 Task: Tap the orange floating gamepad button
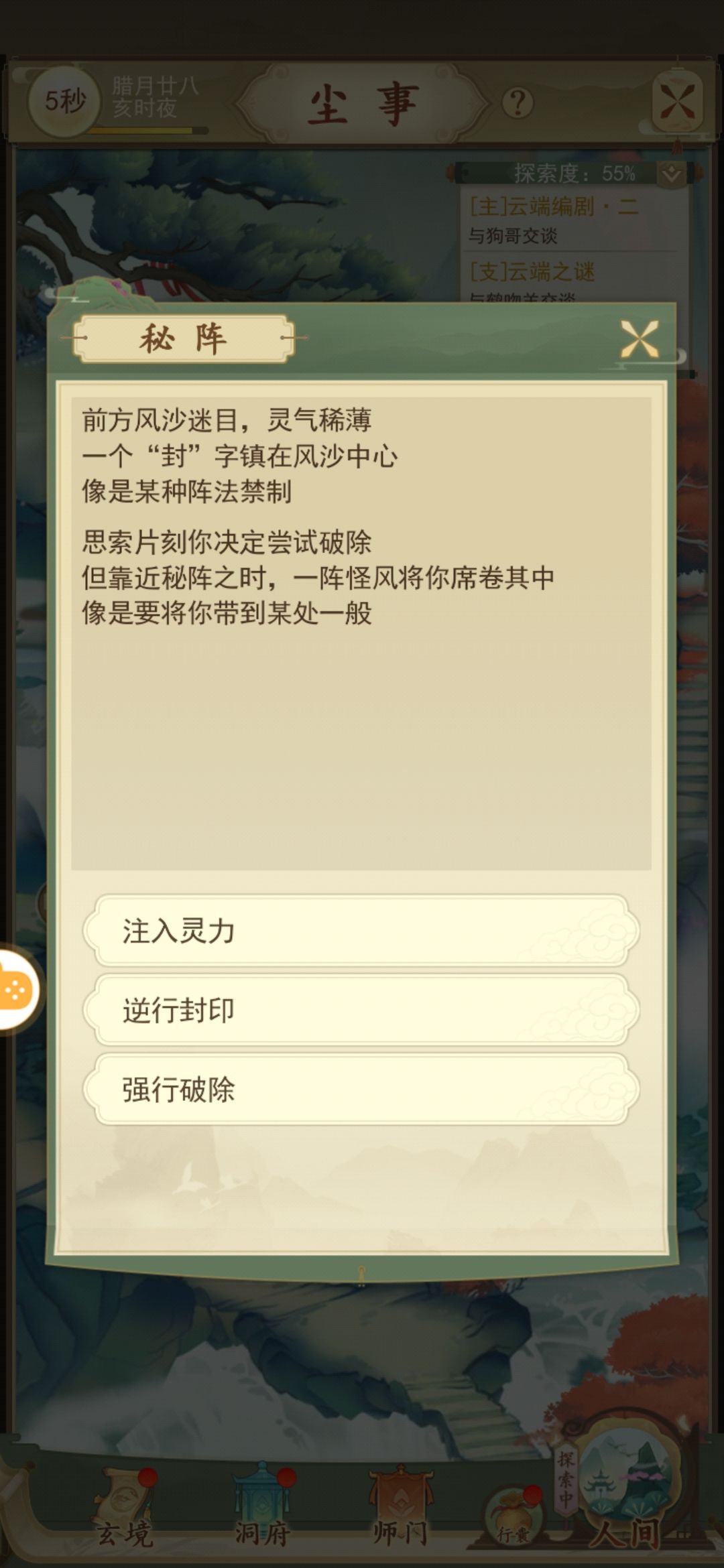(16, 989)
